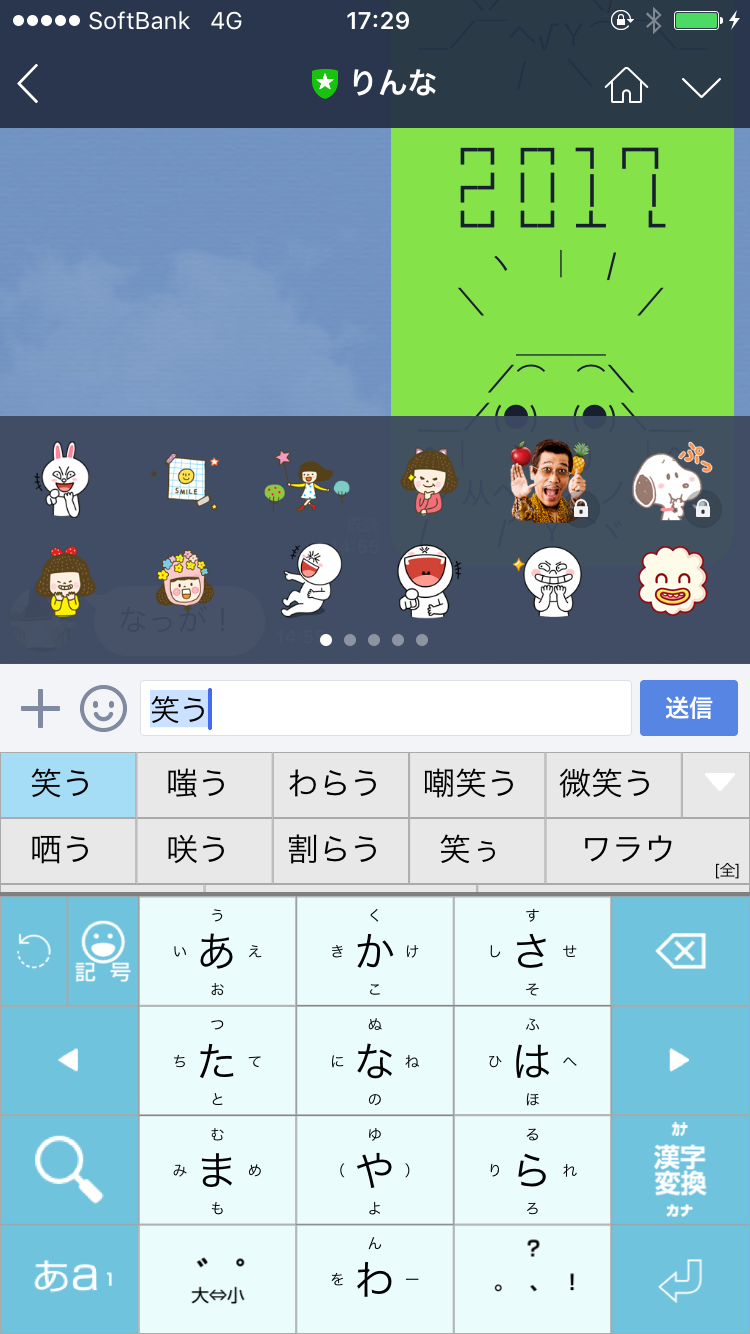Select the わらう candidate
The width and height of the screenshot is (750, 1334).
[340, 784]
